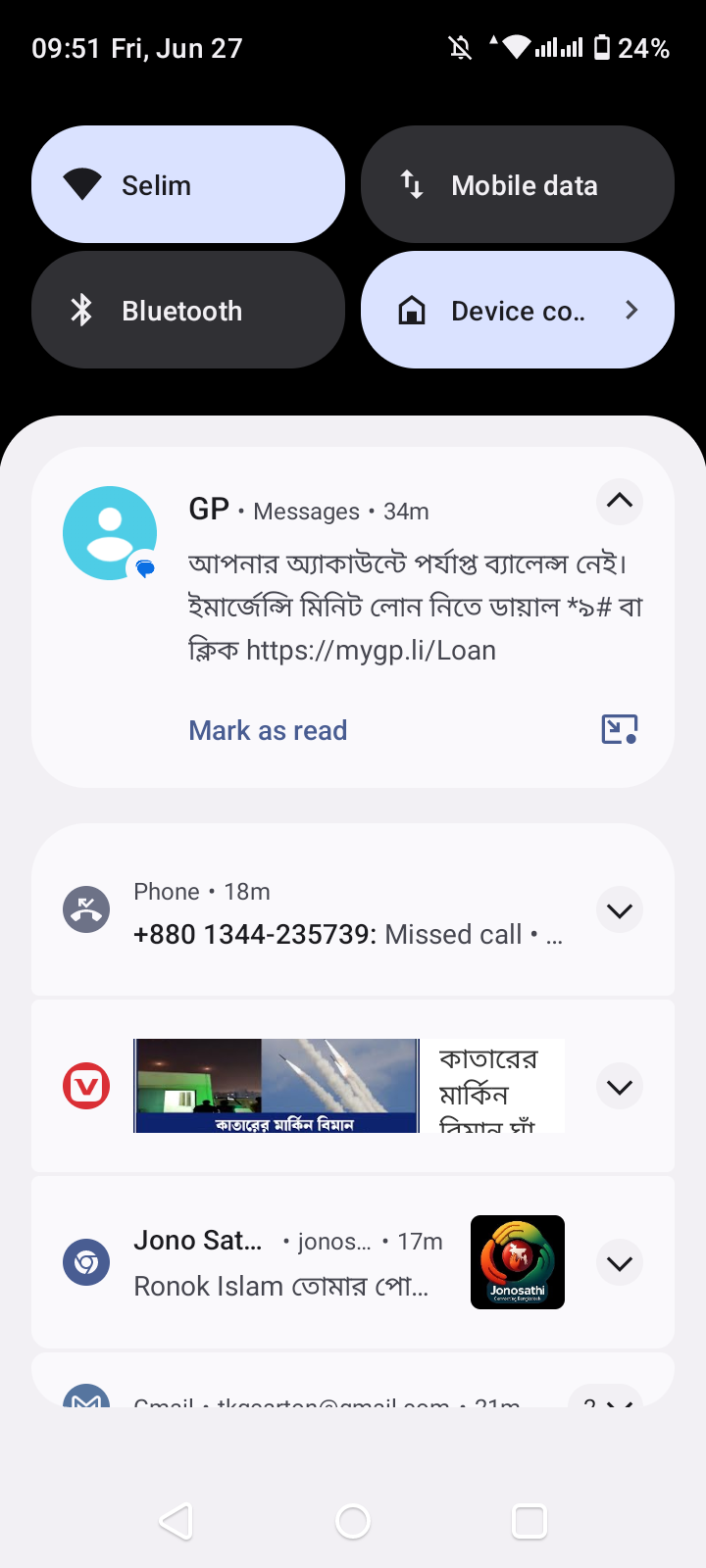This screenshot has height=1568, width=706.
Task: Enable the Bluetooth tile
Action: coord(188,310)
